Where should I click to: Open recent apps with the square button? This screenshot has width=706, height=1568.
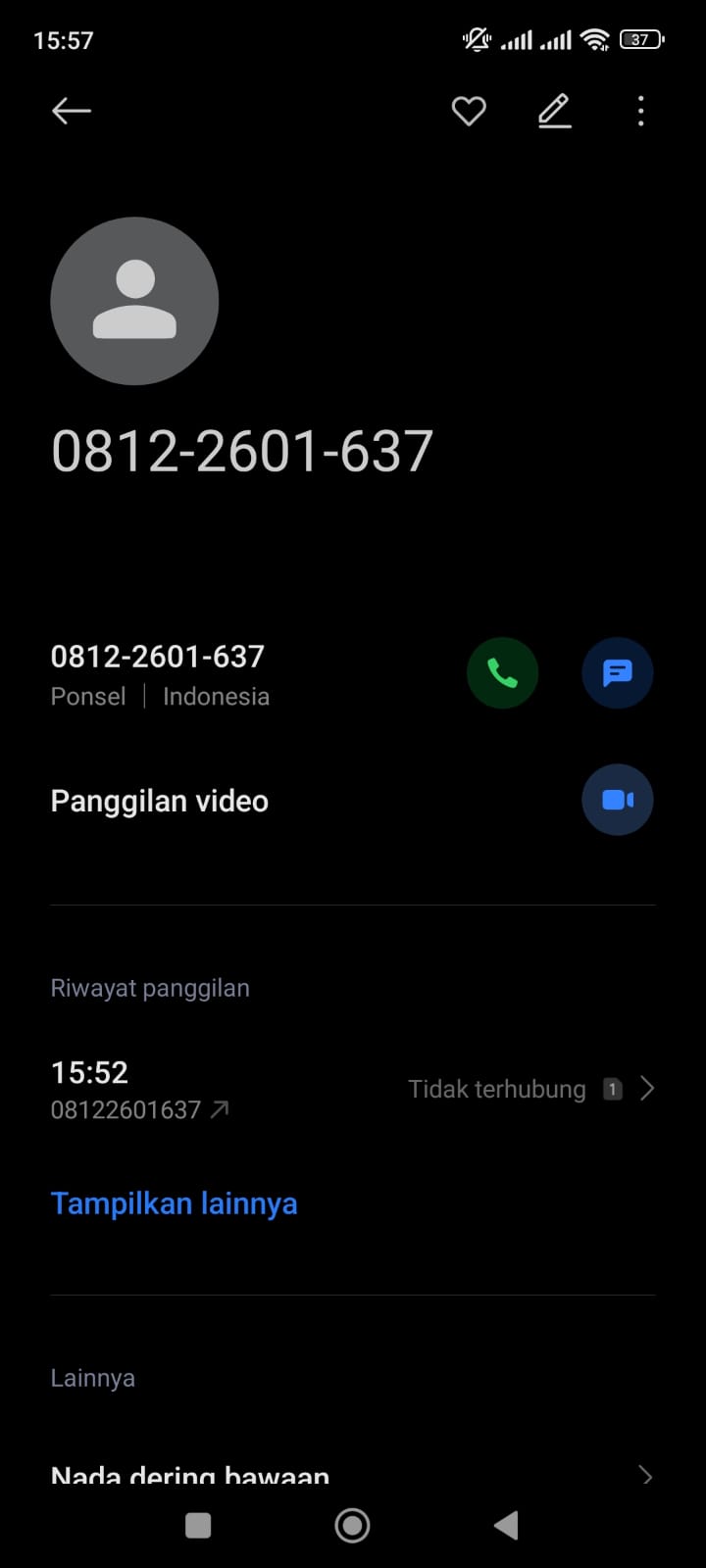coord(198,1525)
